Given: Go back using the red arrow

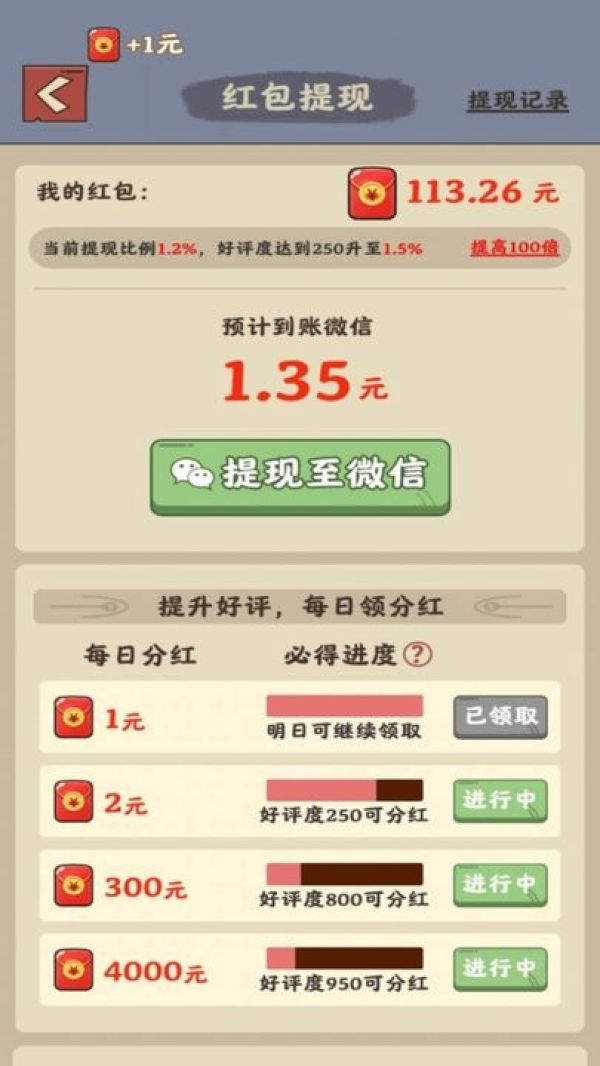Looking at the screenshot, I should tap(54, 95).
